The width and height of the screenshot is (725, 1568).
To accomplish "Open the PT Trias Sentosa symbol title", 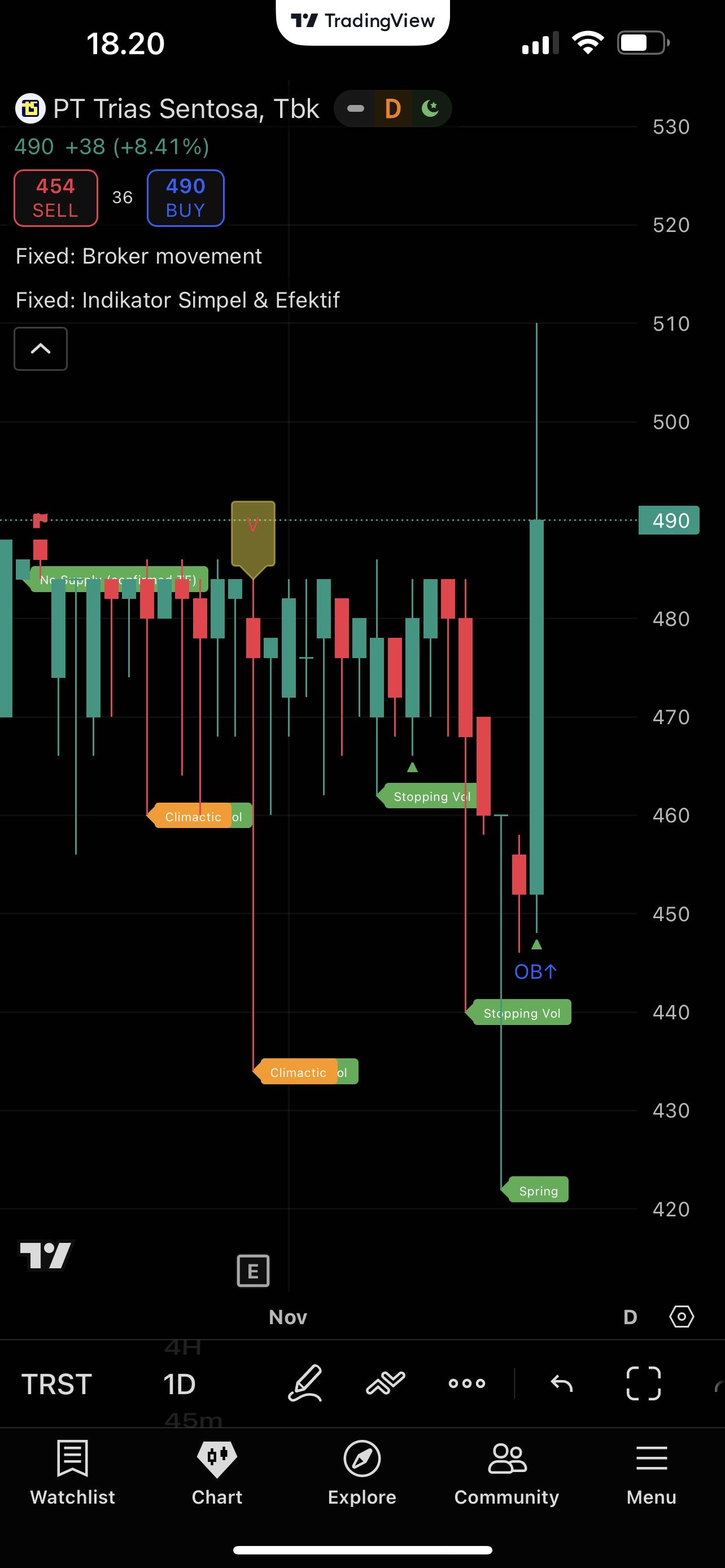I will coord(186,109).
